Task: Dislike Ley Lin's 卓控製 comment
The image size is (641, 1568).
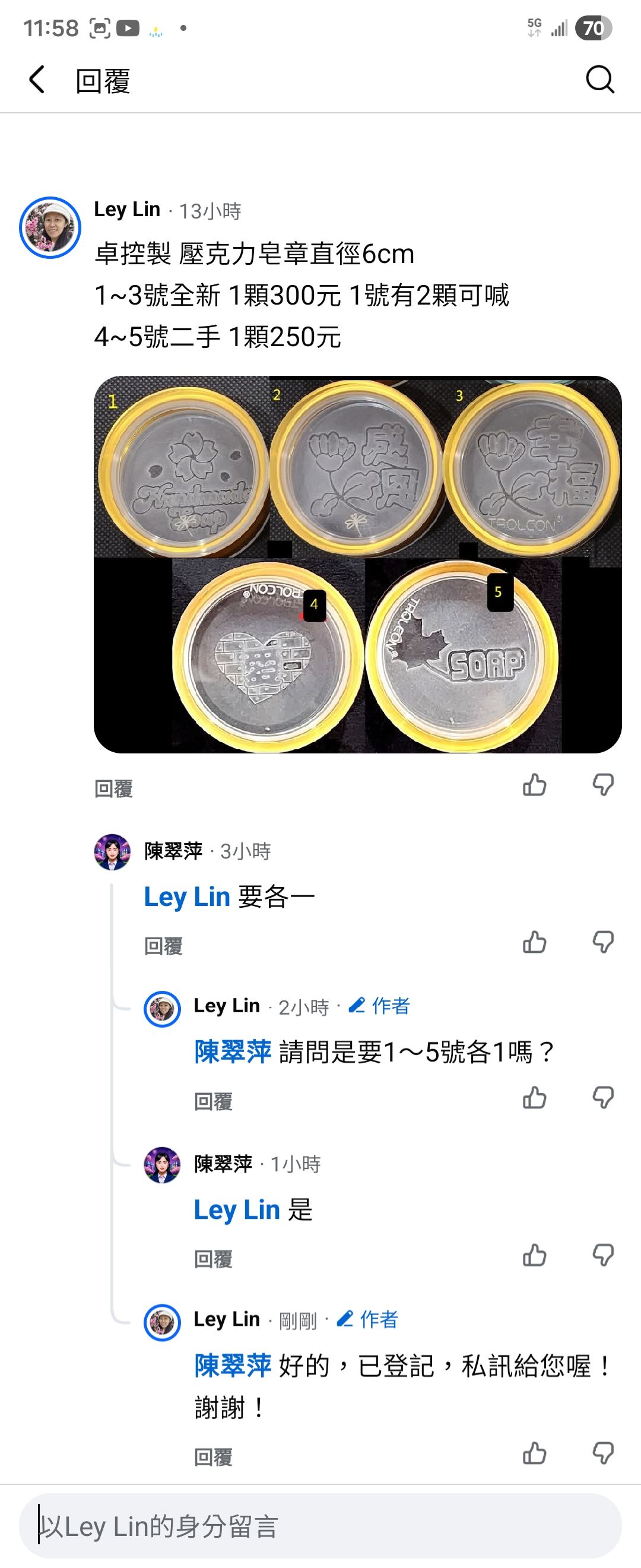Action: tap(602, 785)
